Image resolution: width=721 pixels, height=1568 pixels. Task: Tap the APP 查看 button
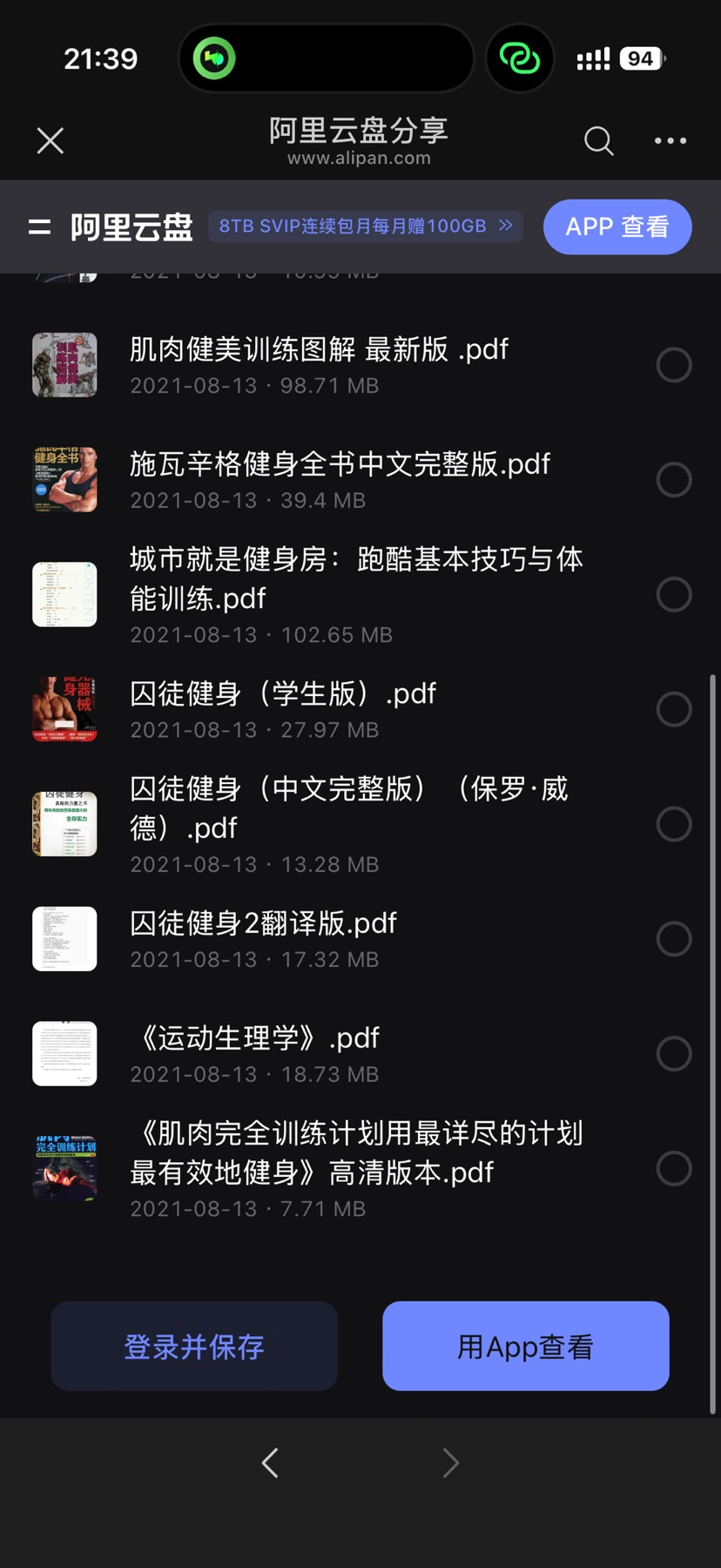pos(617,227)
